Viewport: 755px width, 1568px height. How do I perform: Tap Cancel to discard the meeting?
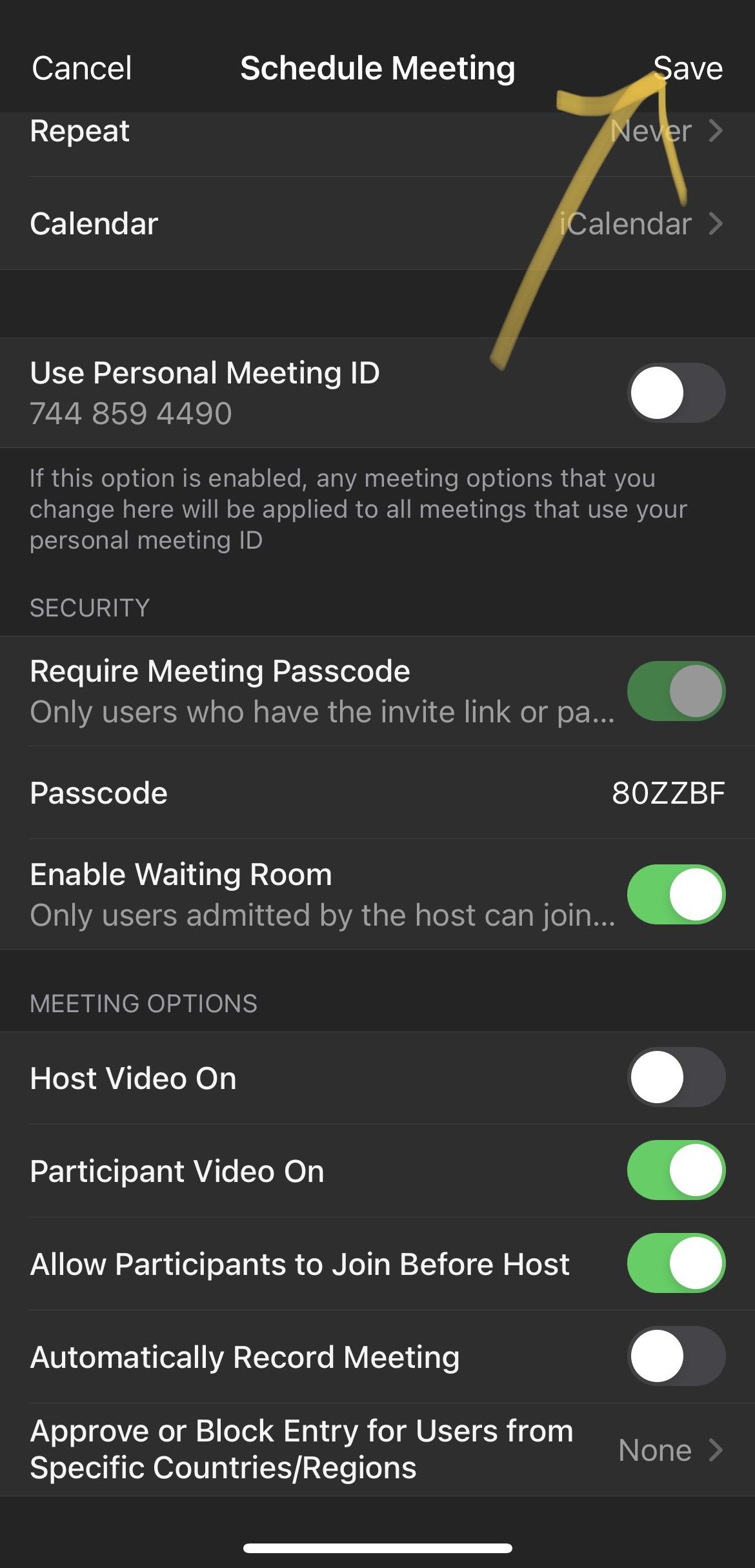pyautogui.click(x=82, y=68)
